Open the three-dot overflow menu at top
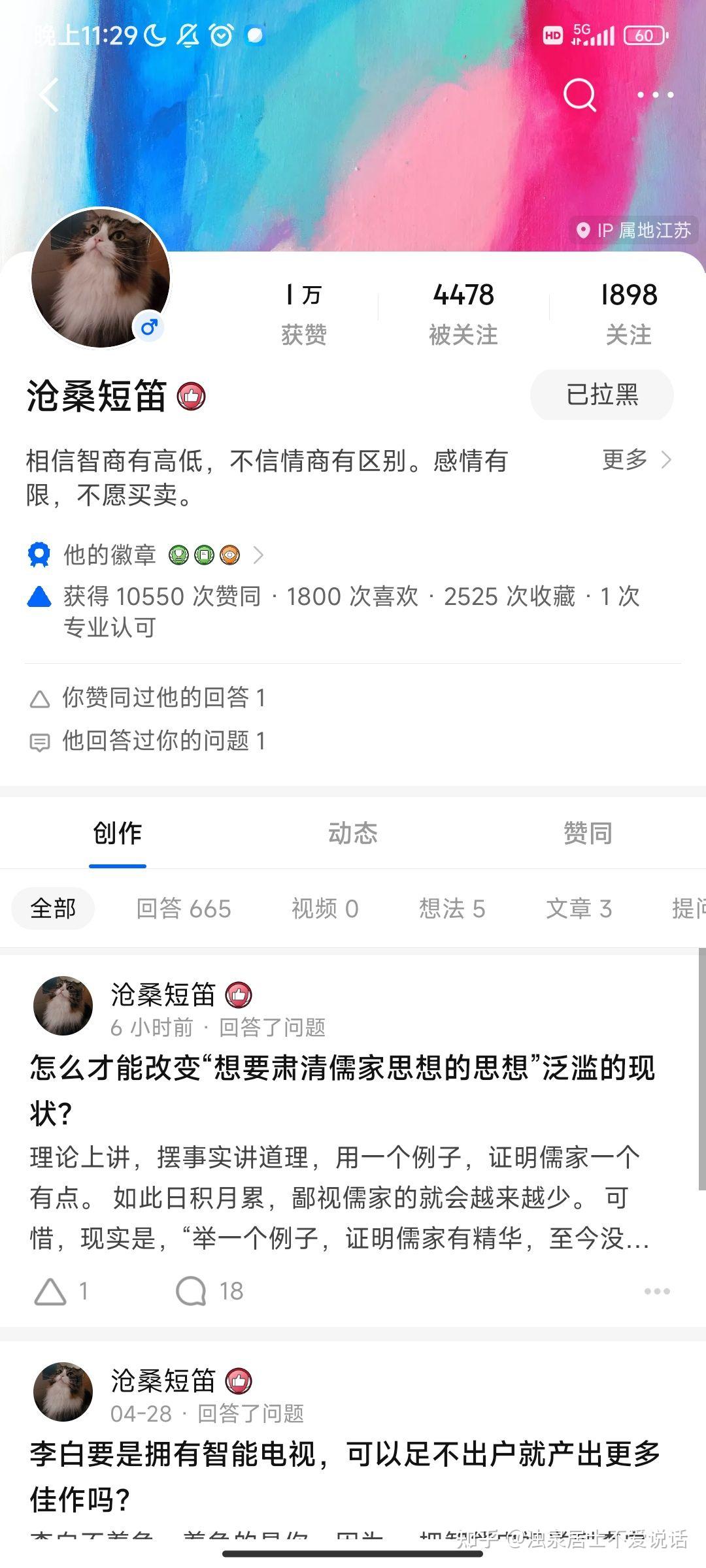The height and width of the screenshot is (1568, 706). [655, 95]
